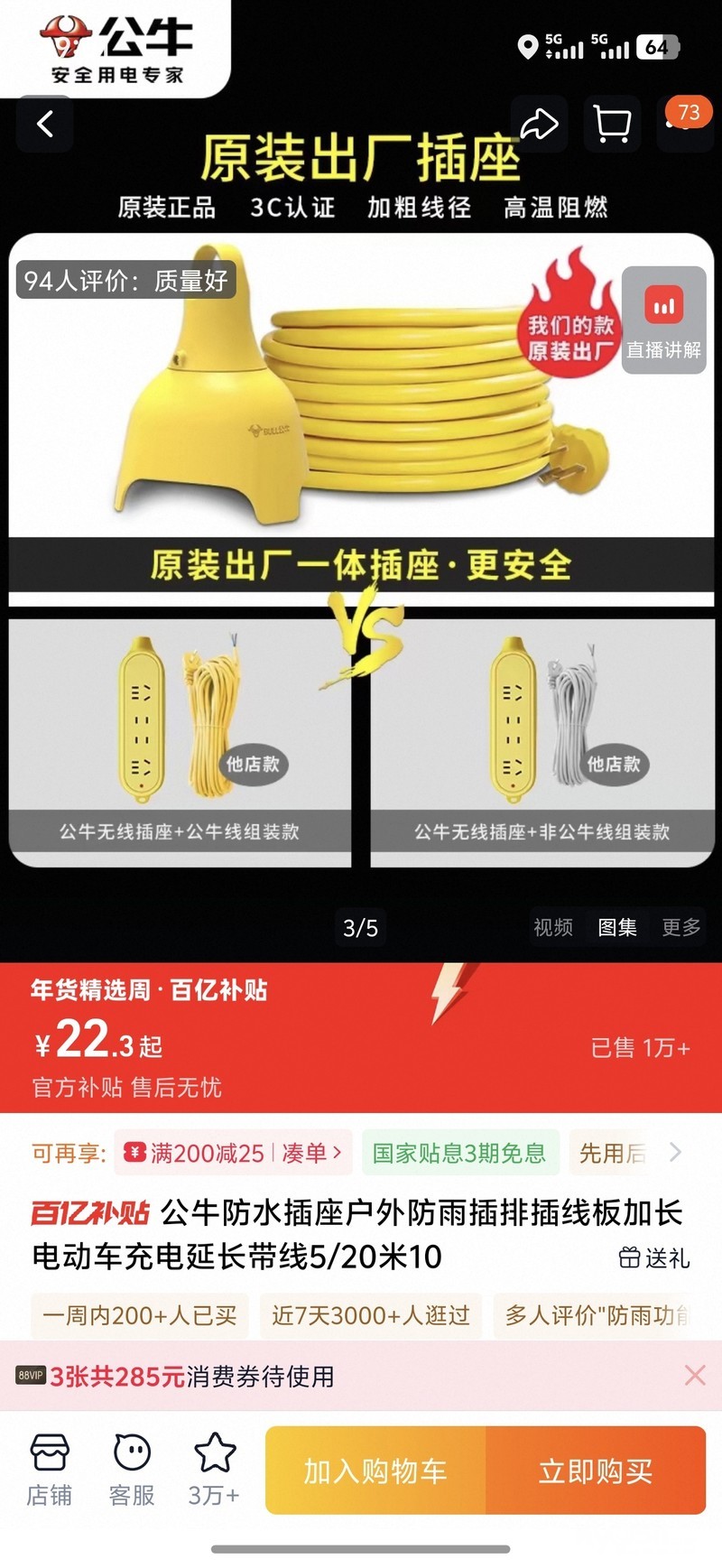Switch to the 视频 media tab
722x1568 pixels.
(552, 927)
